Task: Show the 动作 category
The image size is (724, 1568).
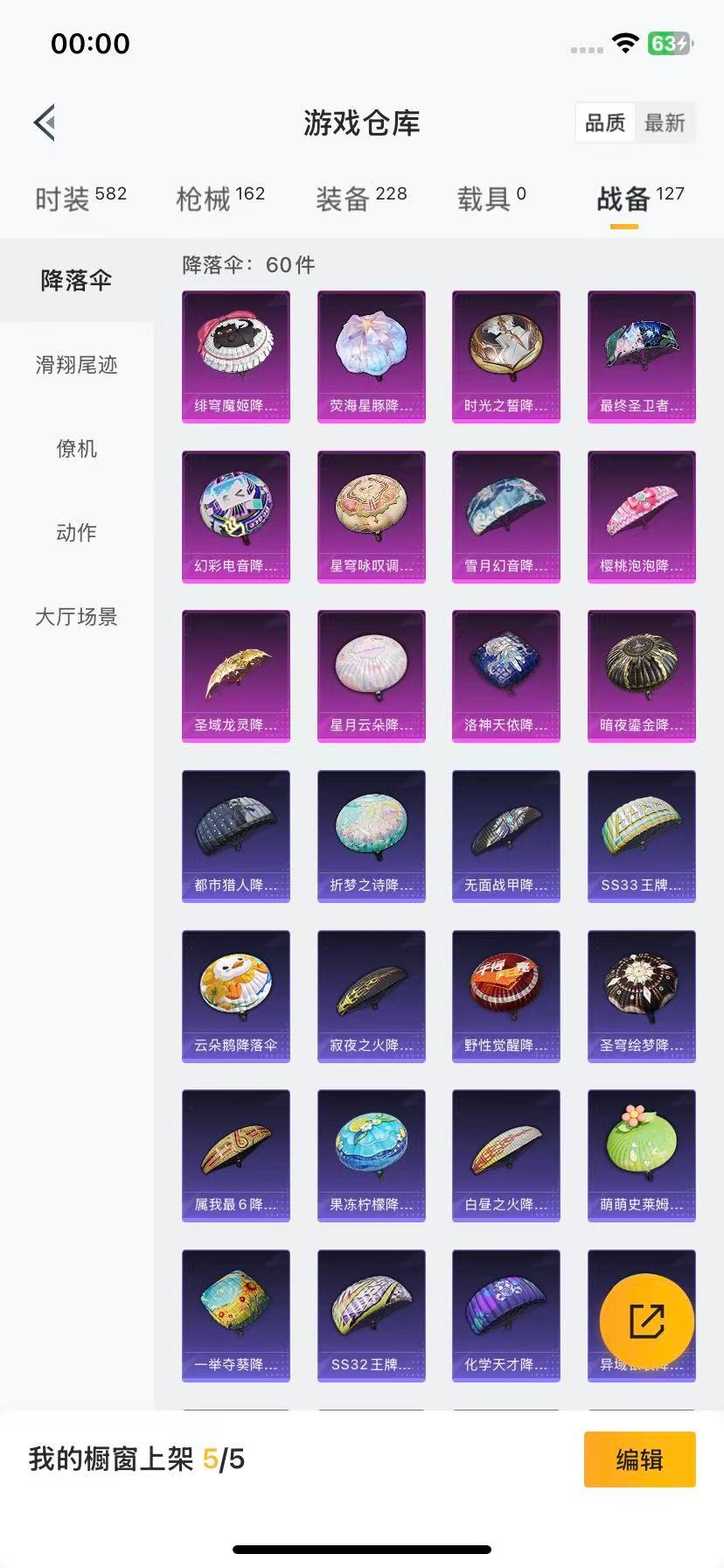Action: point(76,532)
